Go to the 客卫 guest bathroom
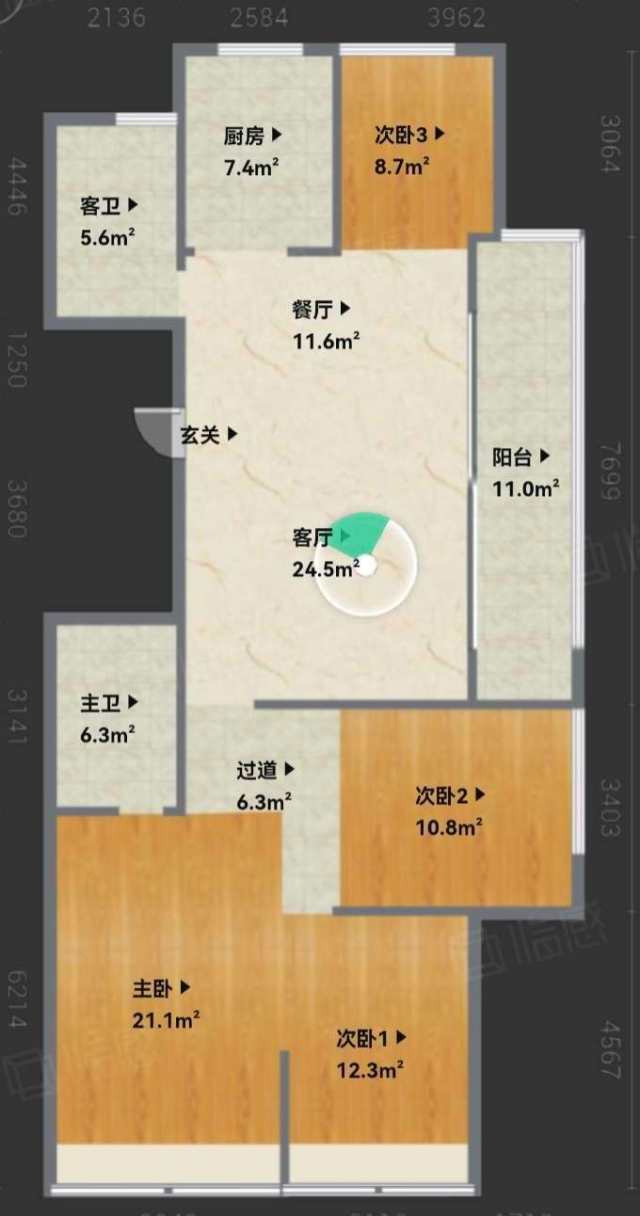Viewport: 640px width, 1216px height. pyautogui.click(x=109, y=207)
